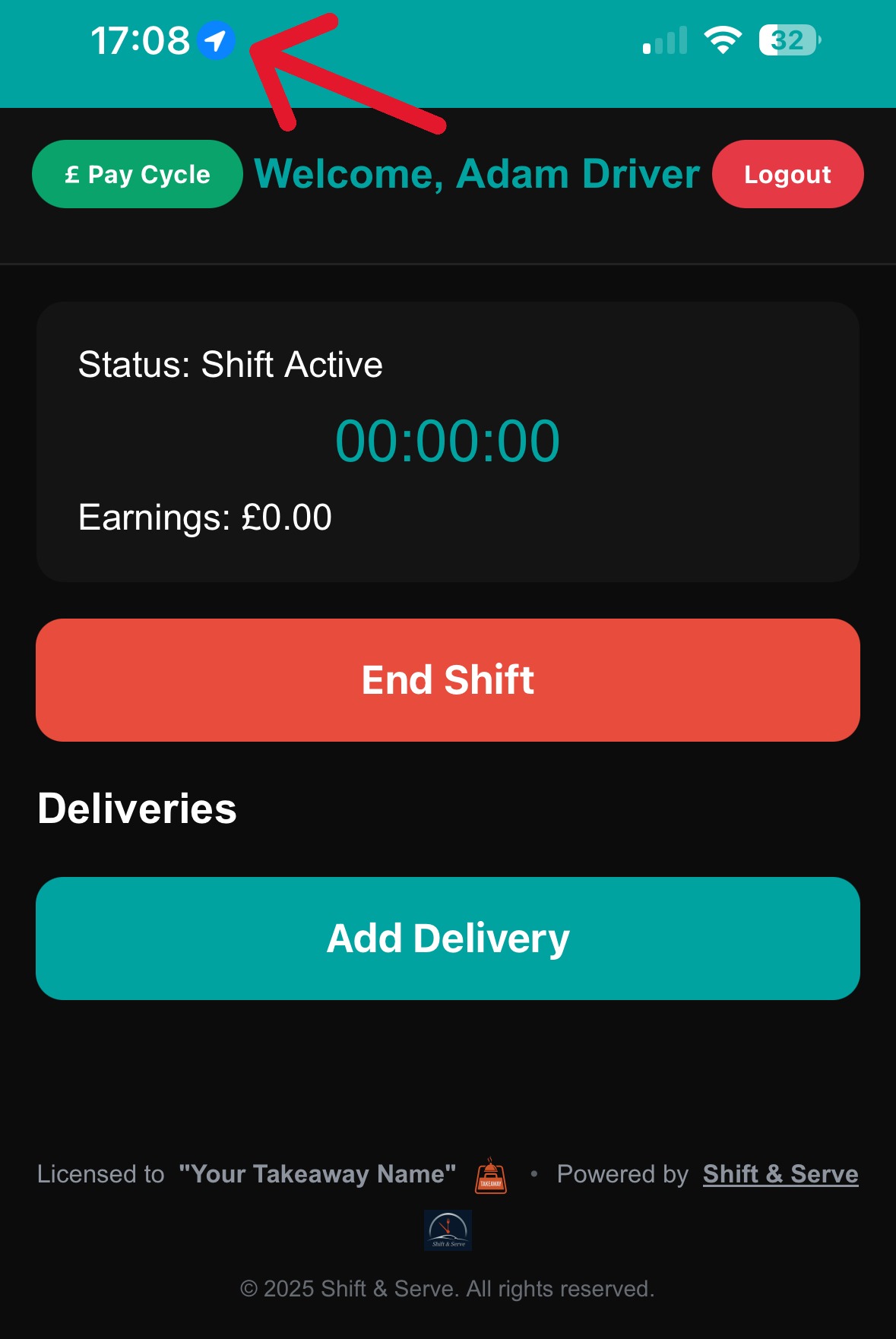Image resolution: width=896 pixels, height=1339 pixels.
Task: Tap the red Logout button
Action: click(787, 174)
